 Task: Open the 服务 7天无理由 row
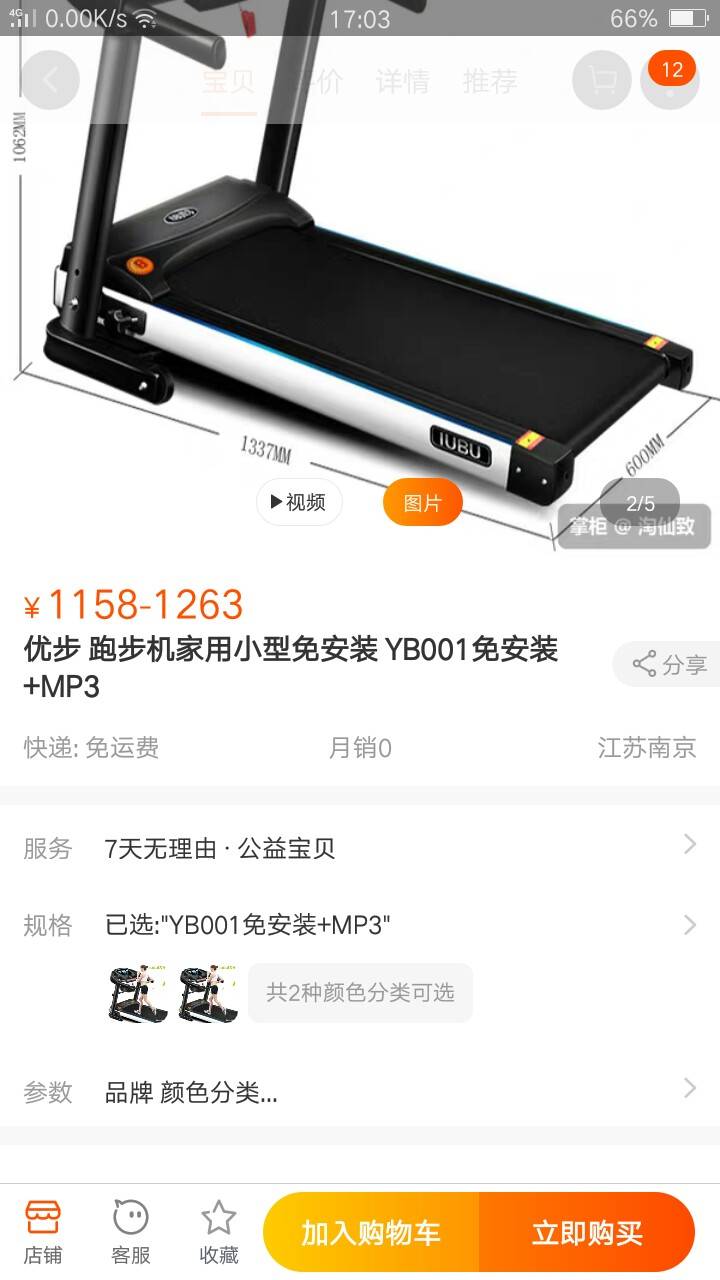tap(360, 848)
